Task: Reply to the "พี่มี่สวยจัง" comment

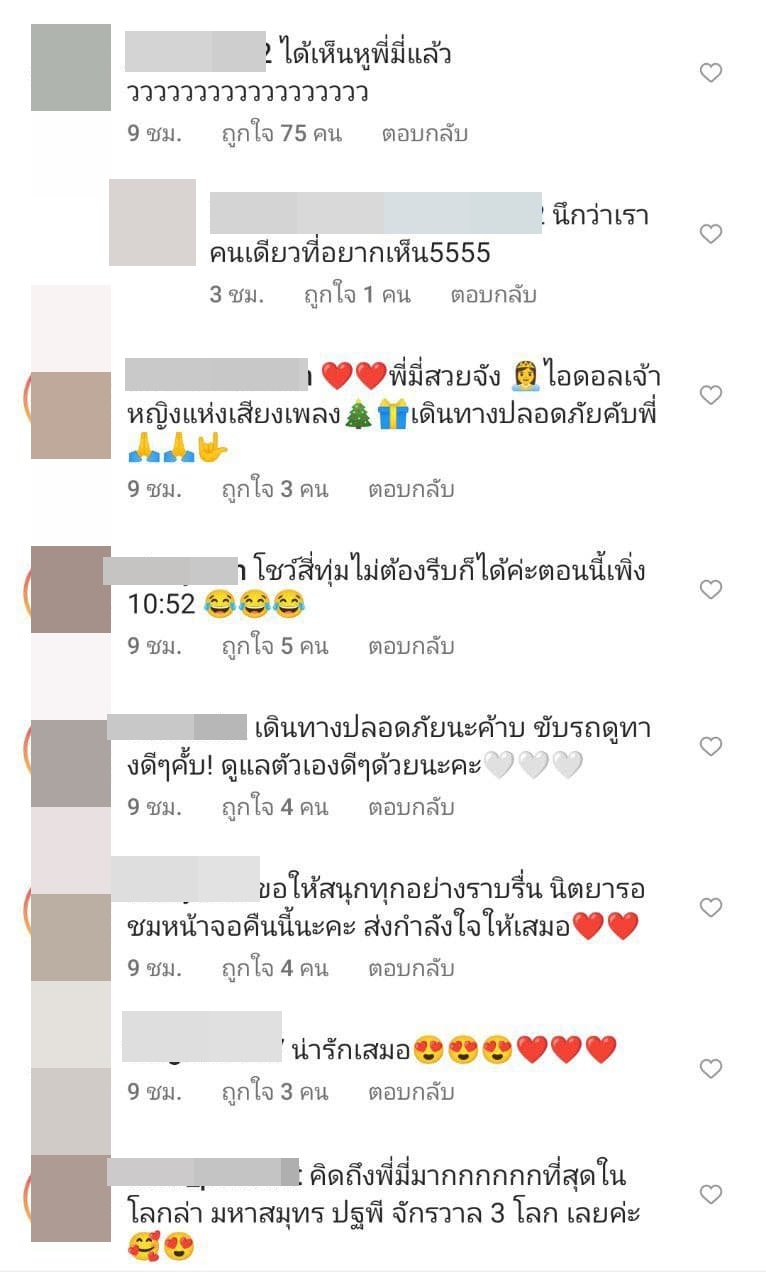Action: (411, 490)
